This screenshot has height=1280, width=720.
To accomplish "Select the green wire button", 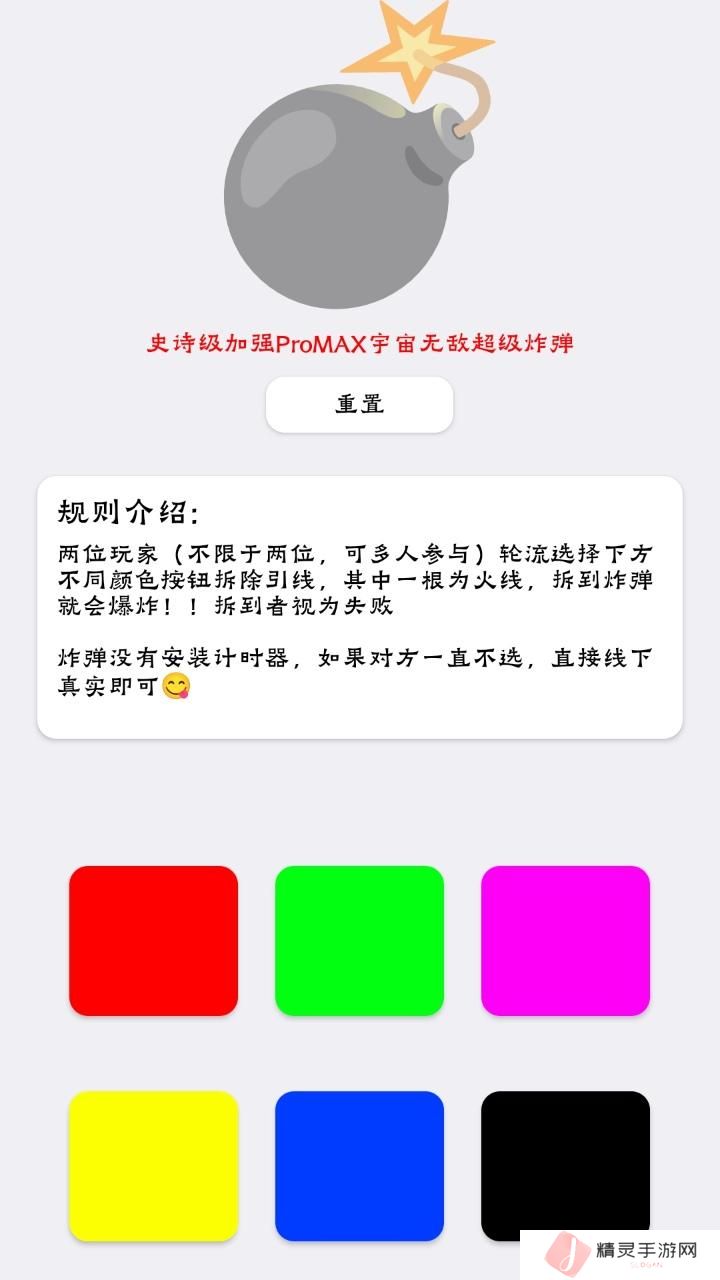I will click(x=359, y=941).
